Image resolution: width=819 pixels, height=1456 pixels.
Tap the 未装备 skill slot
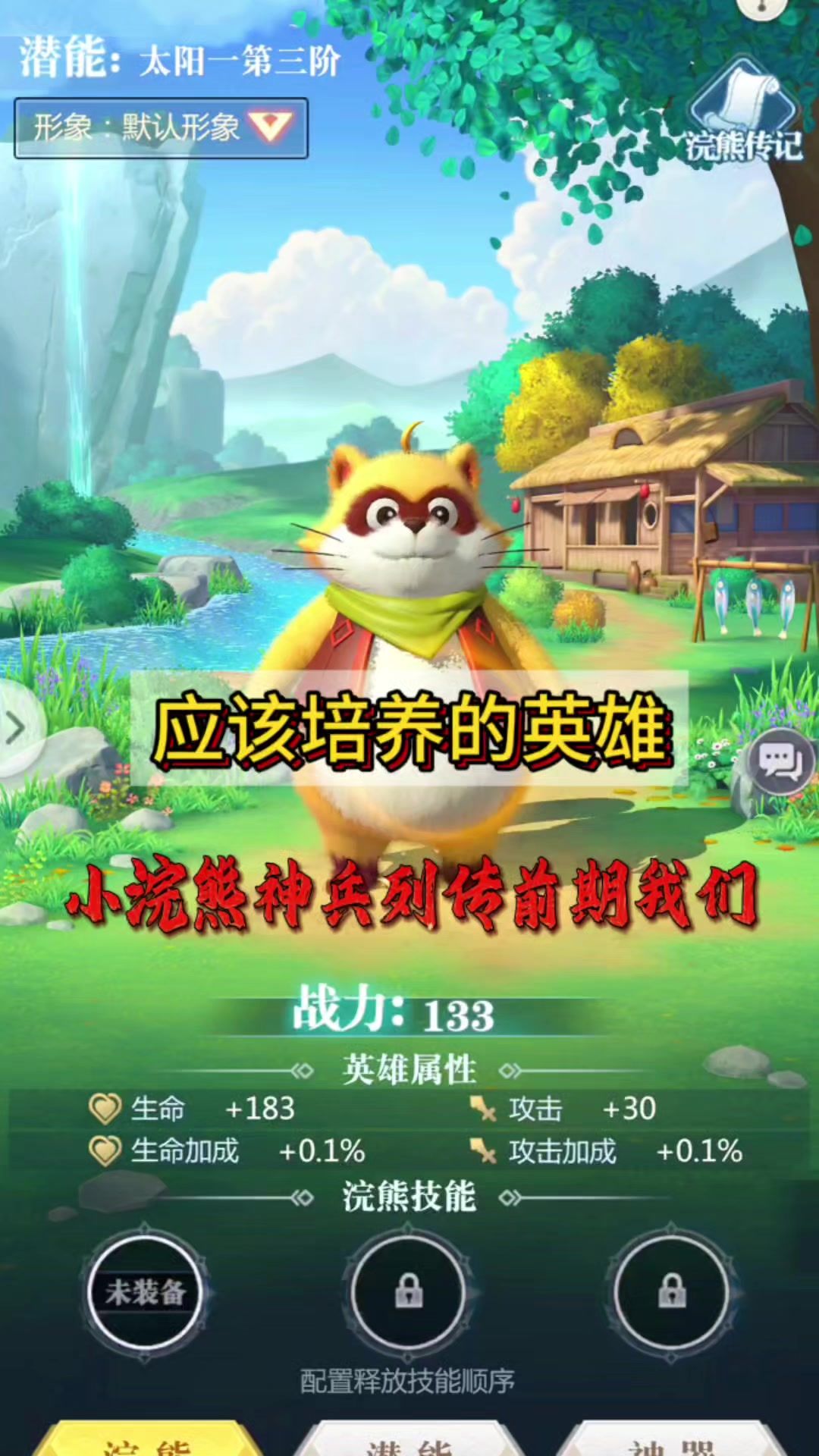[145, 1291]
